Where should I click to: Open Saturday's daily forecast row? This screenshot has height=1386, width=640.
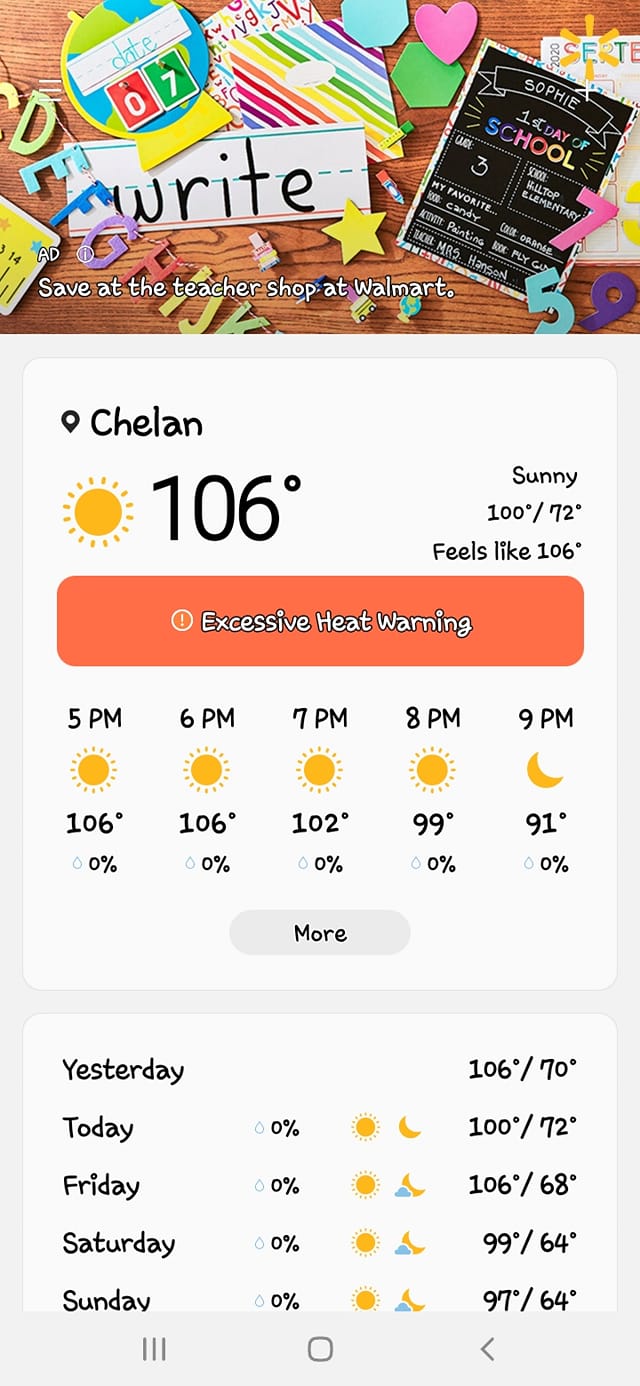320,1243
